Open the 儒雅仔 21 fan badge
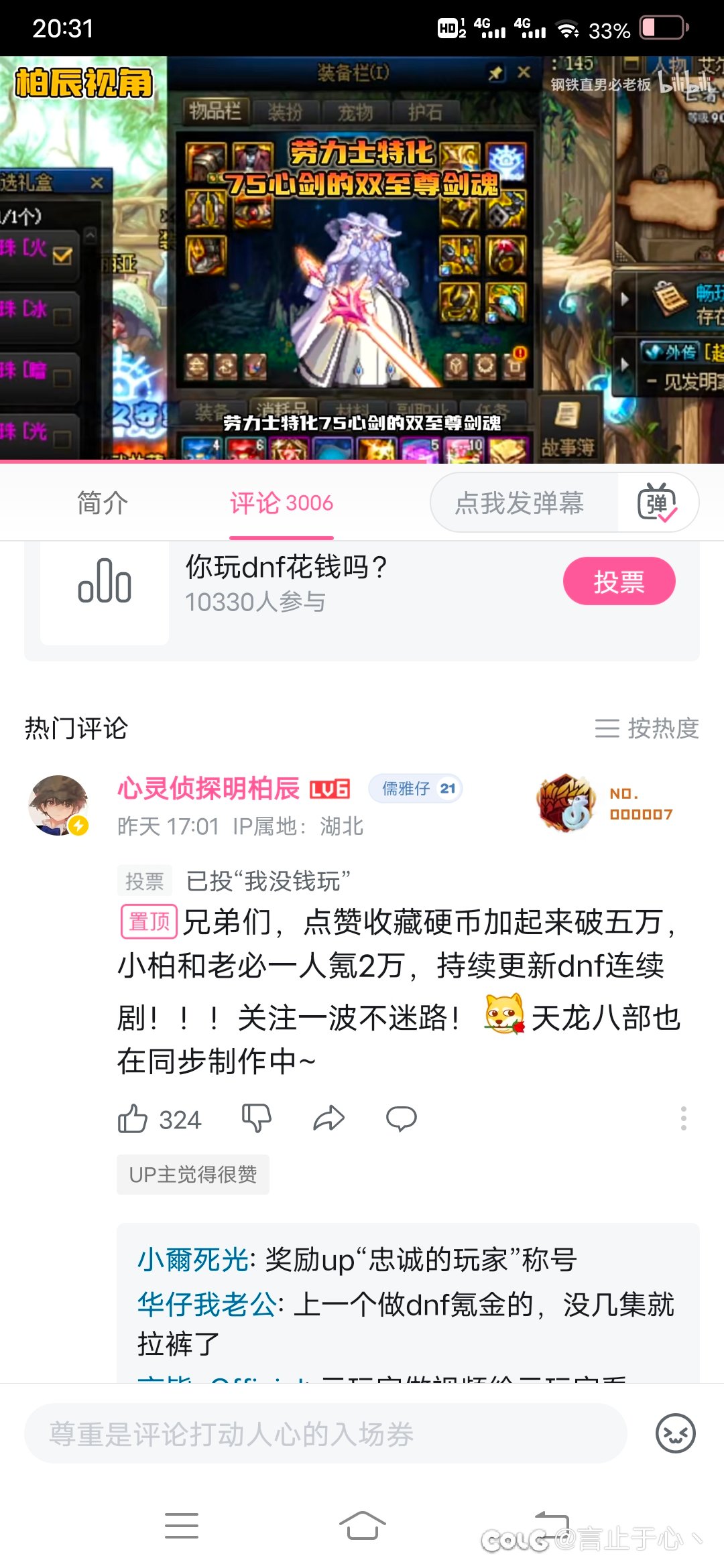 pyautogui.click(x=416, y=789)
